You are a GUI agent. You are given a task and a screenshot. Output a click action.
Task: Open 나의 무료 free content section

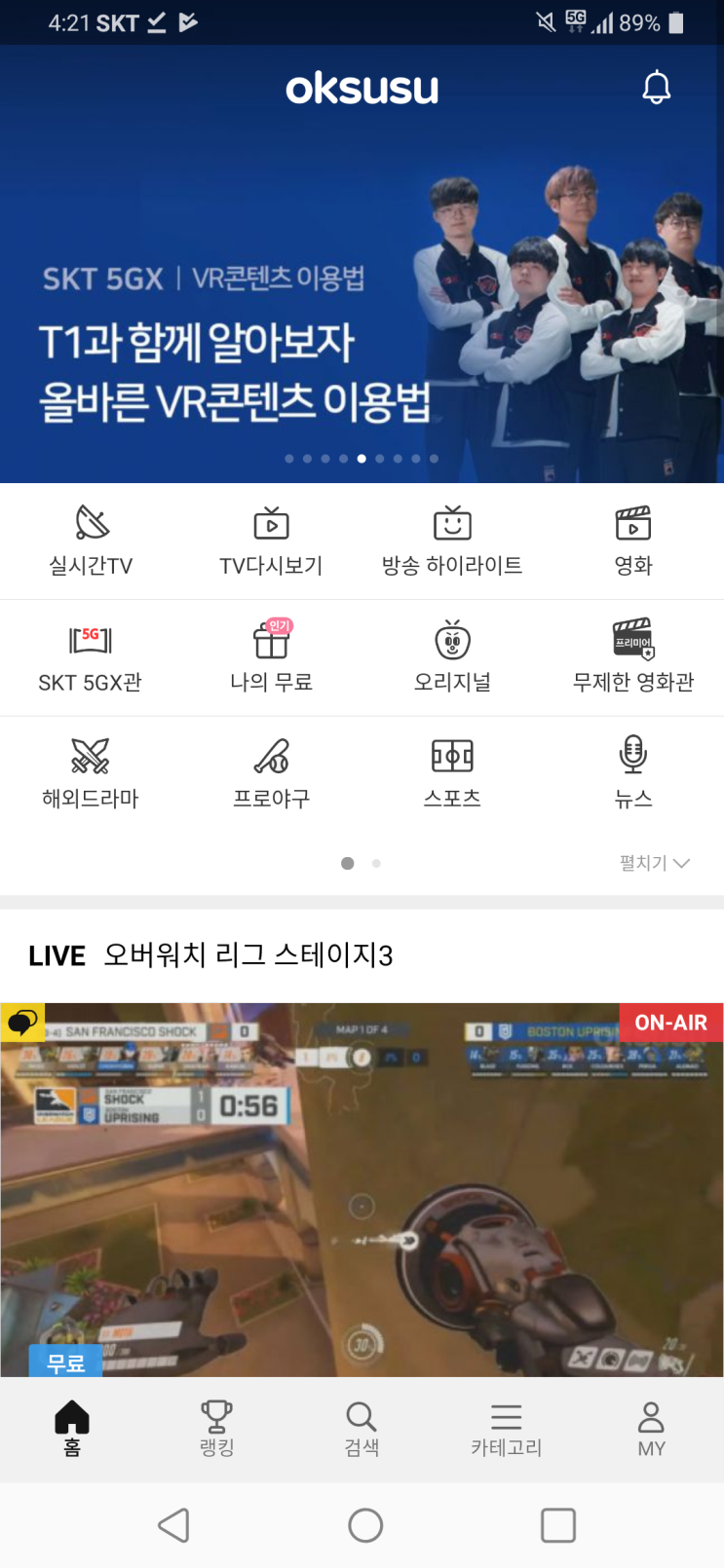pos(271,657)
